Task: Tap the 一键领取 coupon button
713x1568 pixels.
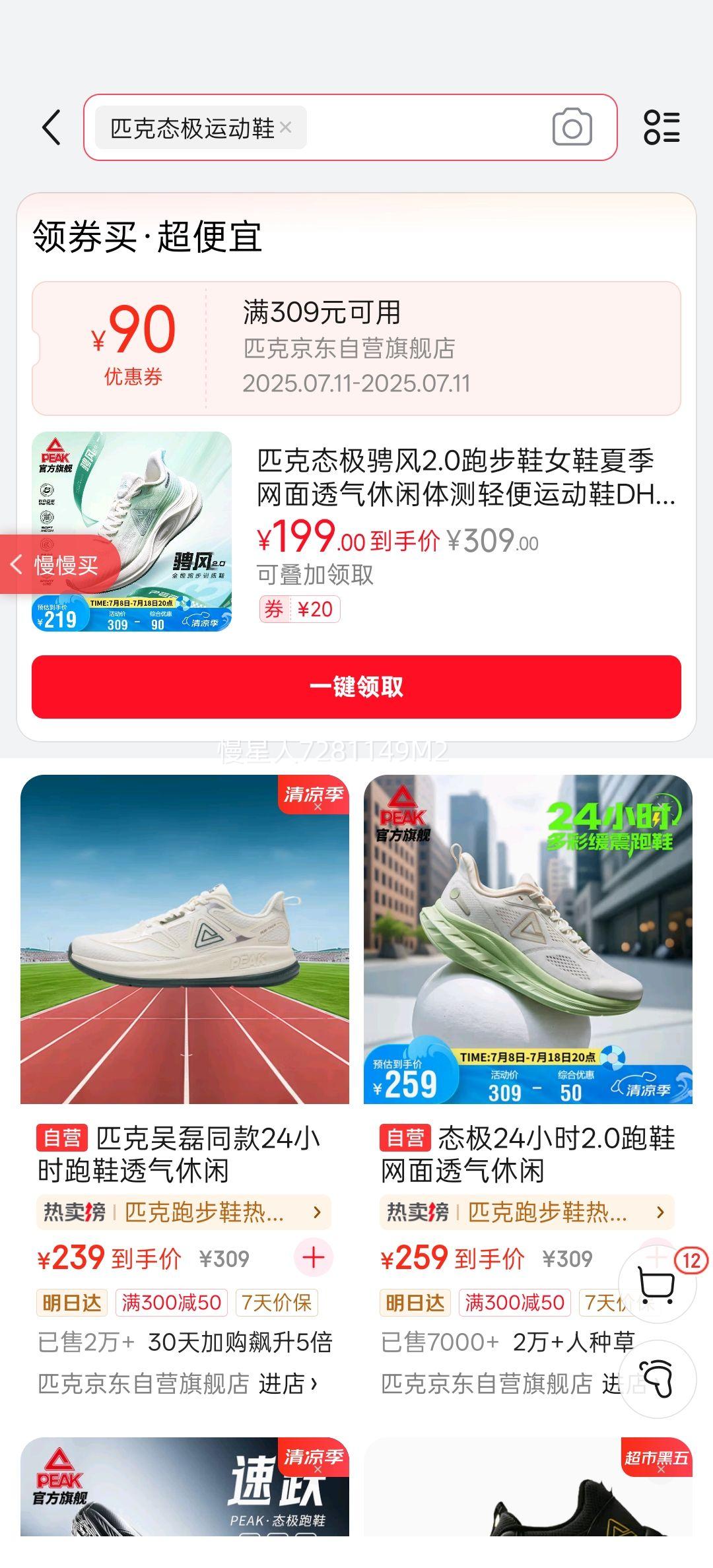Action: 356,686
